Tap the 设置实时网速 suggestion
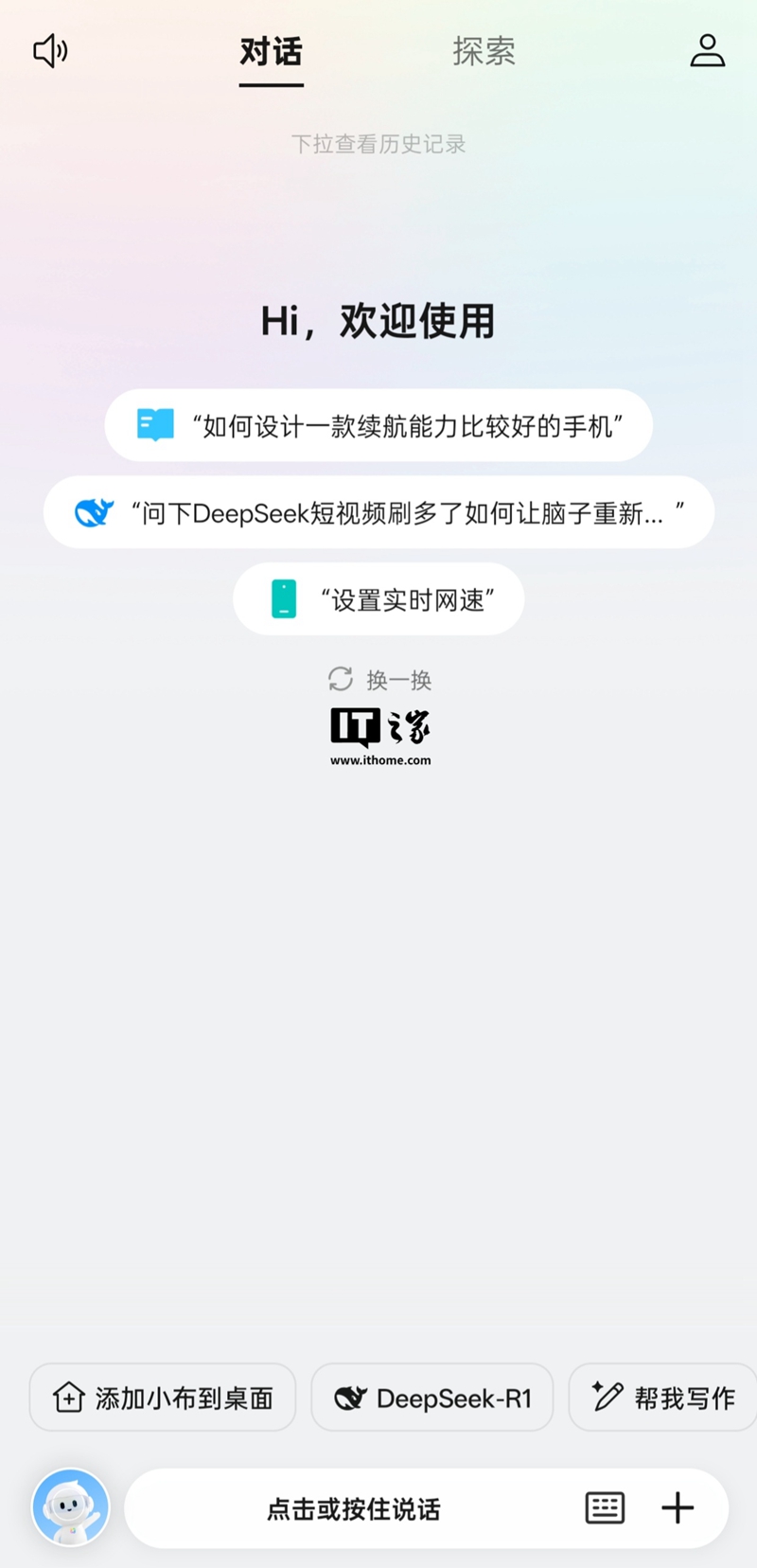The width and height of the screenshot is (757, 1568). [x=378, y=599]
